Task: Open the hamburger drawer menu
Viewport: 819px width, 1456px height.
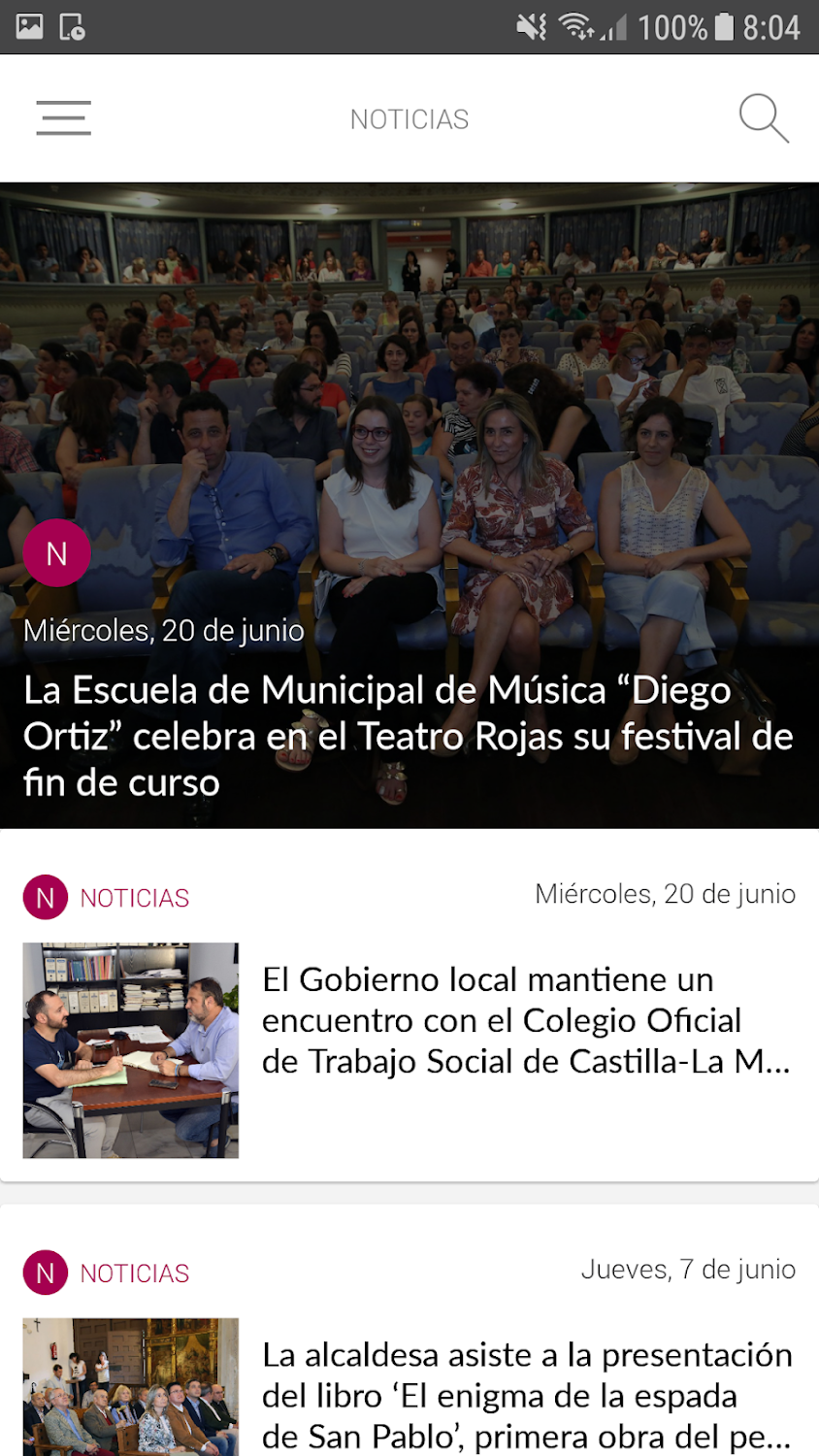Action: tap(64, 118)
